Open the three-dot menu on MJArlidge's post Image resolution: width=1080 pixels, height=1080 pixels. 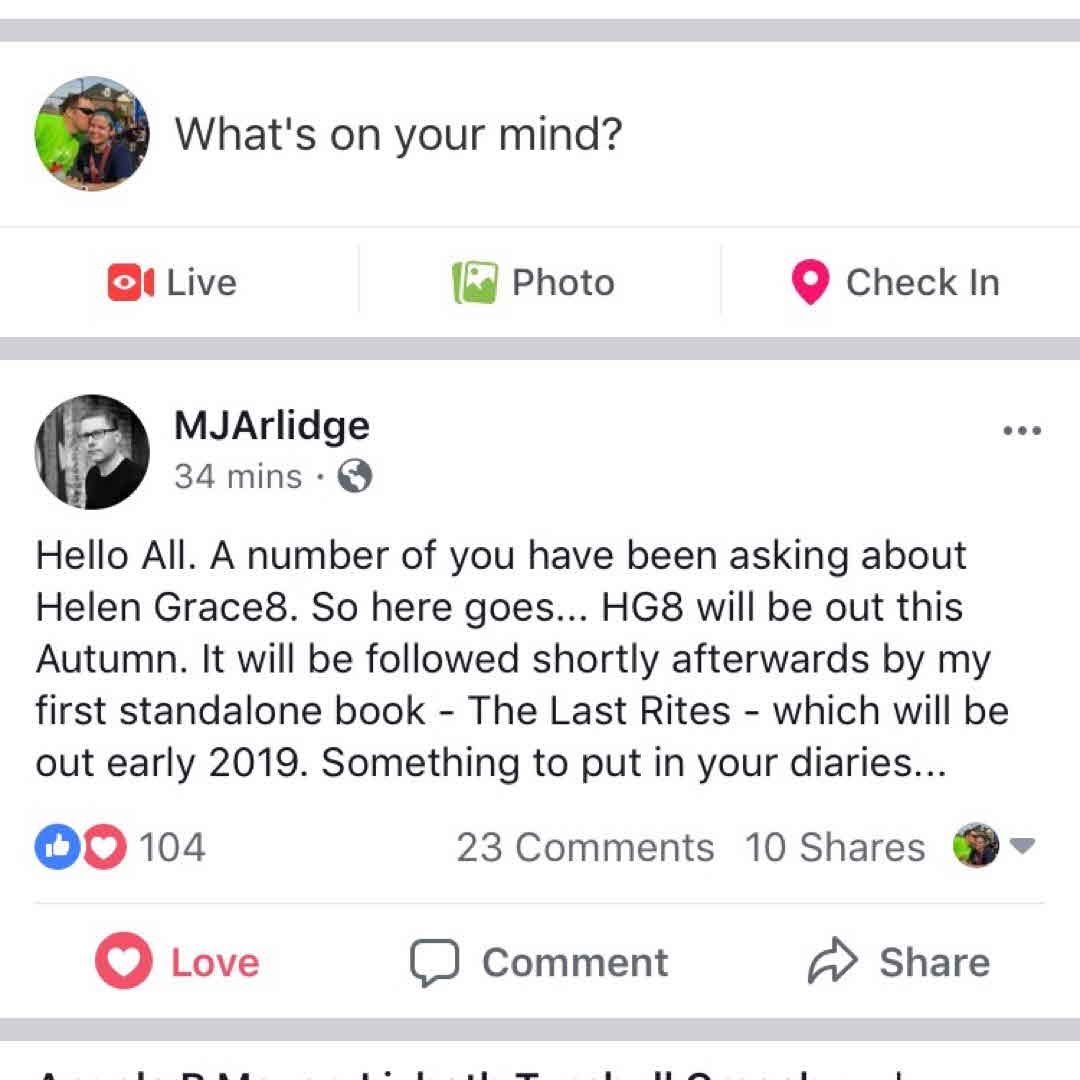(x=1021, y=431)
